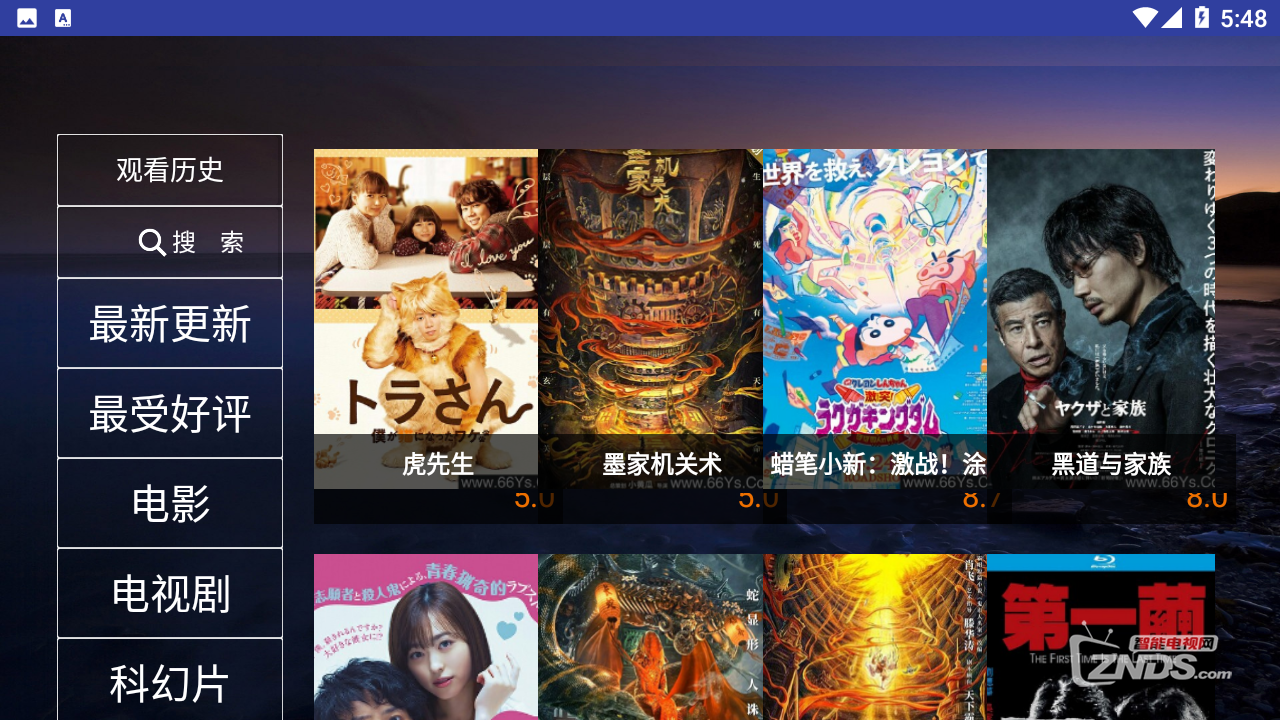The image size is (1280, 720).
Task: Open the 搜索 search button
Action: point(170,242)
